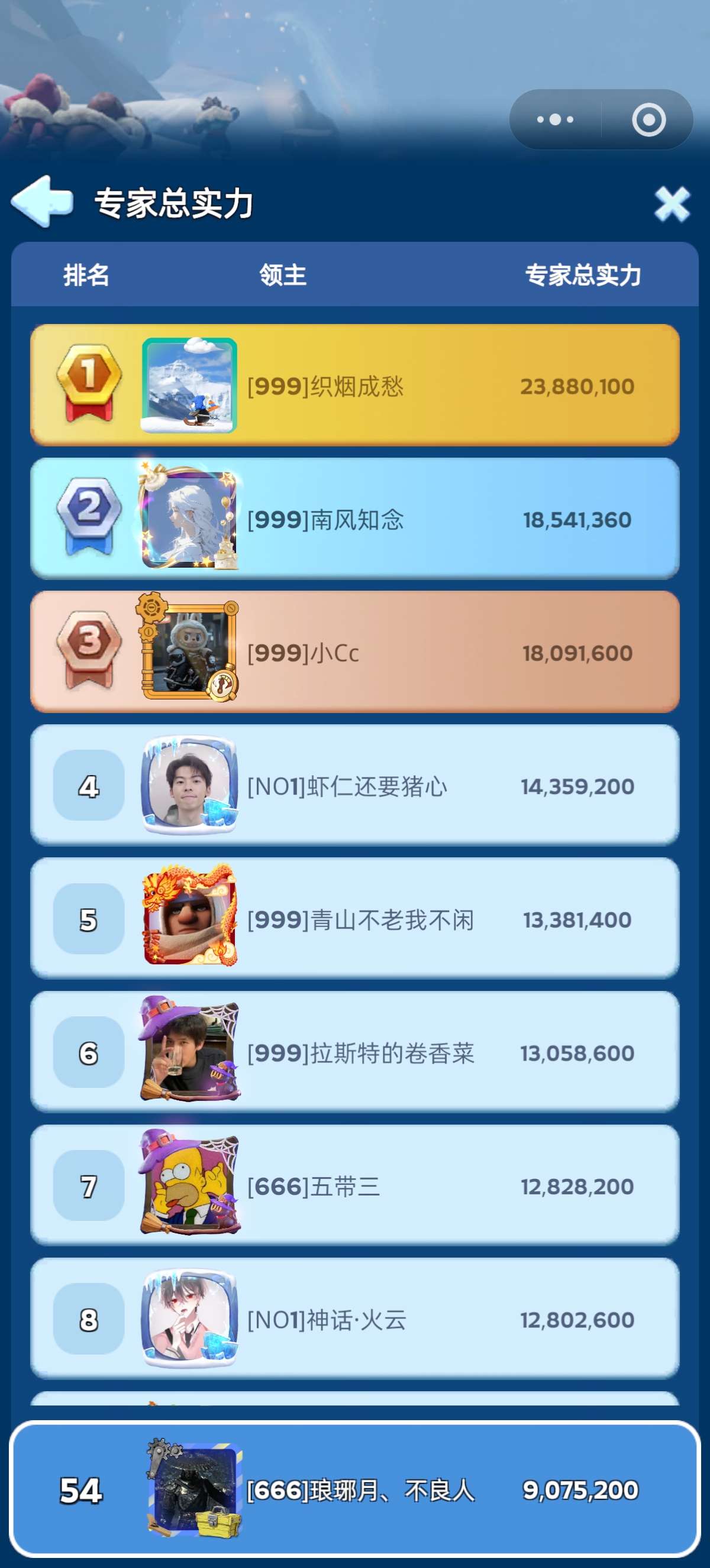
Task: Open my own rank 琅琊月、不良人
Action: (354, 1489)
